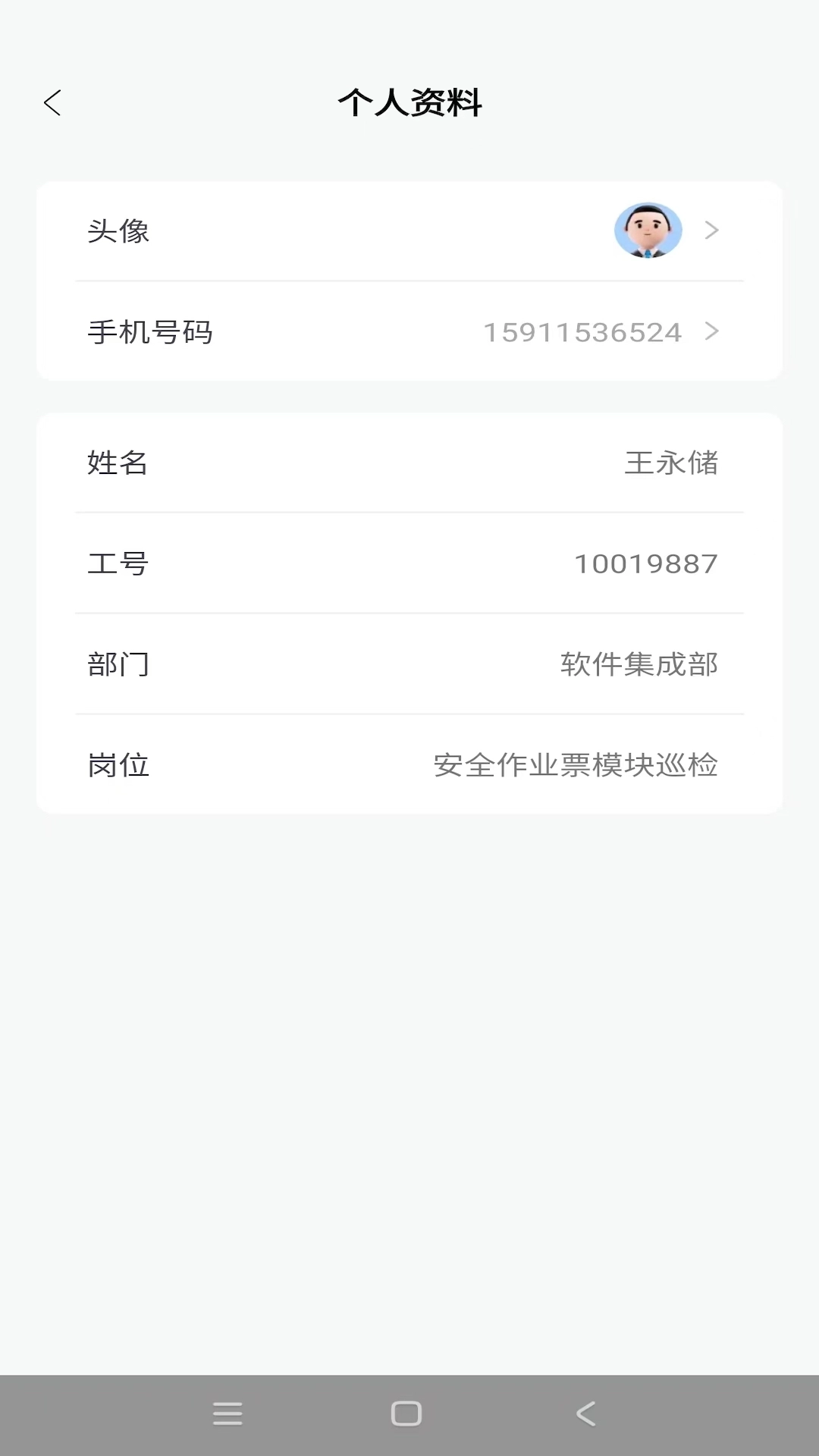Select the phone number 15911536524
The width and height of the screenshot is (819, 1456).
point(584,331)
